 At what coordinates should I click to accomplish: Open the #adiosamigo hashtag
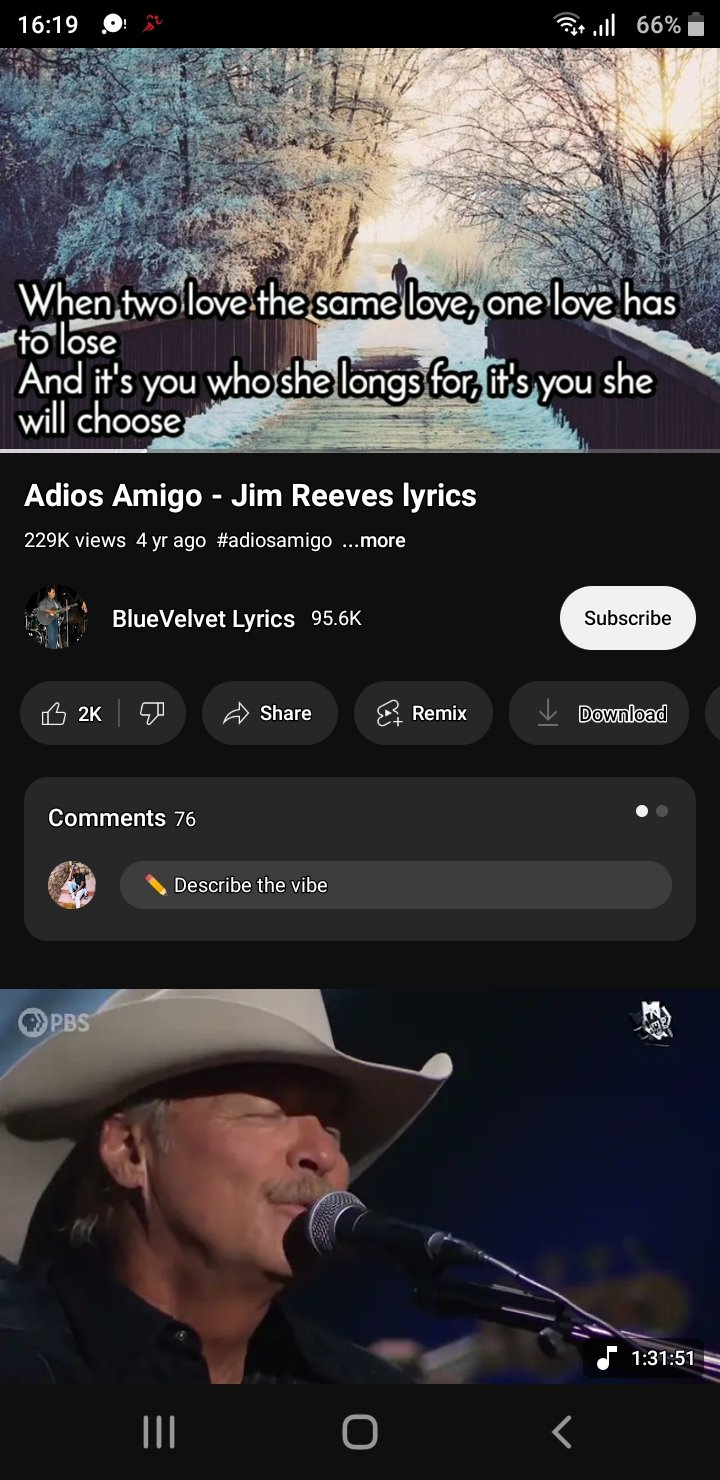coord(274,540)
